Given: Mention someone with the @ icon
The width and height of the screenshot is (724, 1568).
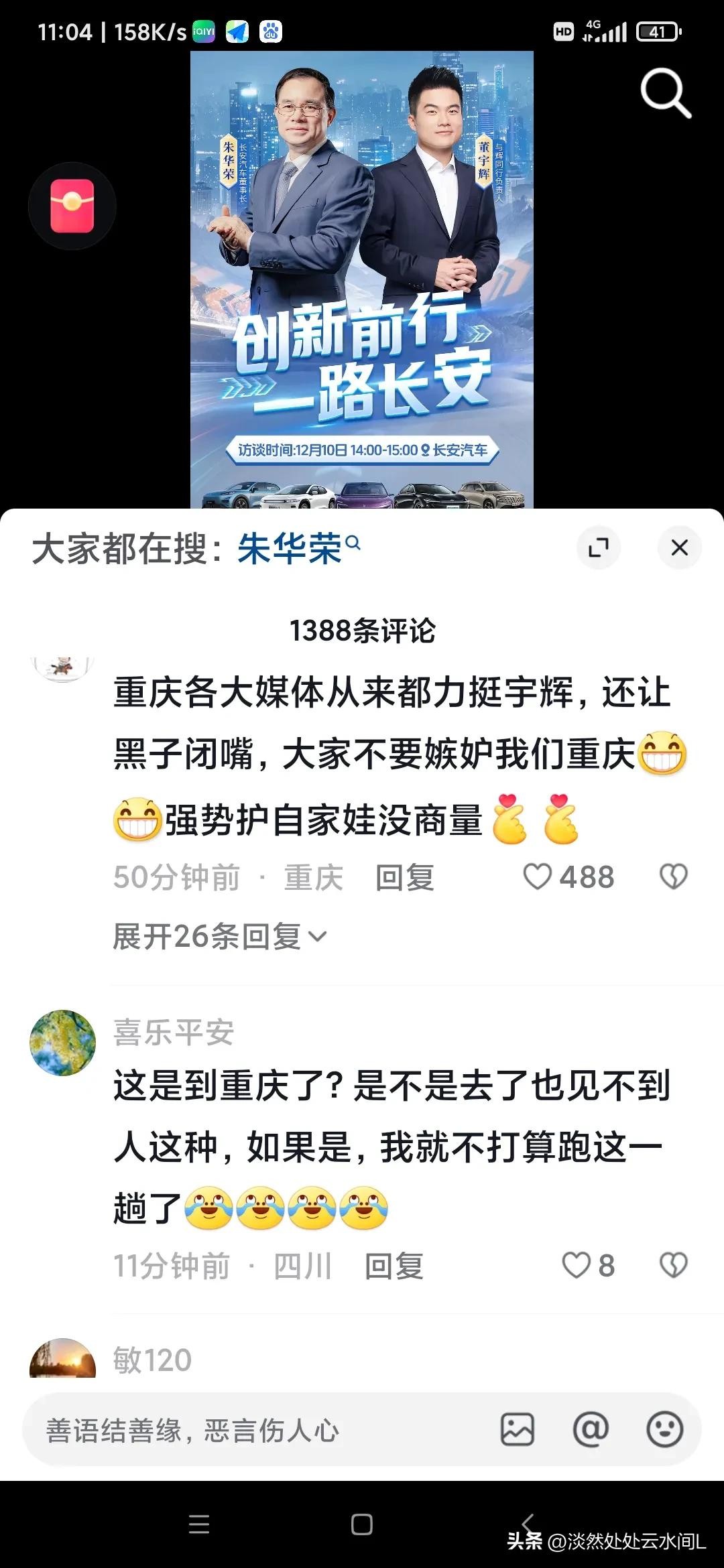Looking at the screenshot, I should [591, 1430].
